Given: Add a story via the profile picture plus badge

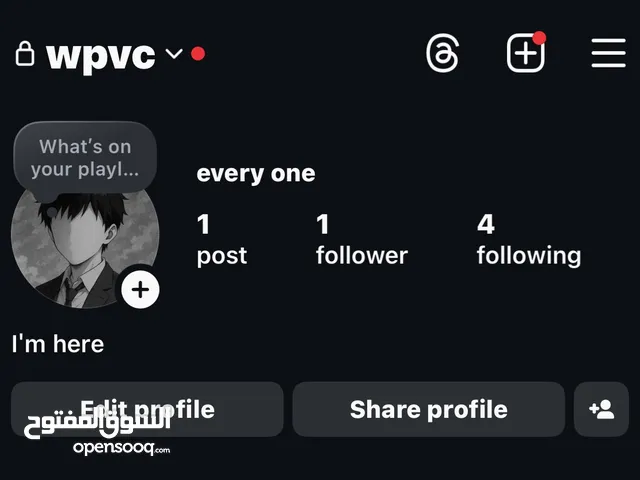Looking at the screenshot, I should coord(140,290).
